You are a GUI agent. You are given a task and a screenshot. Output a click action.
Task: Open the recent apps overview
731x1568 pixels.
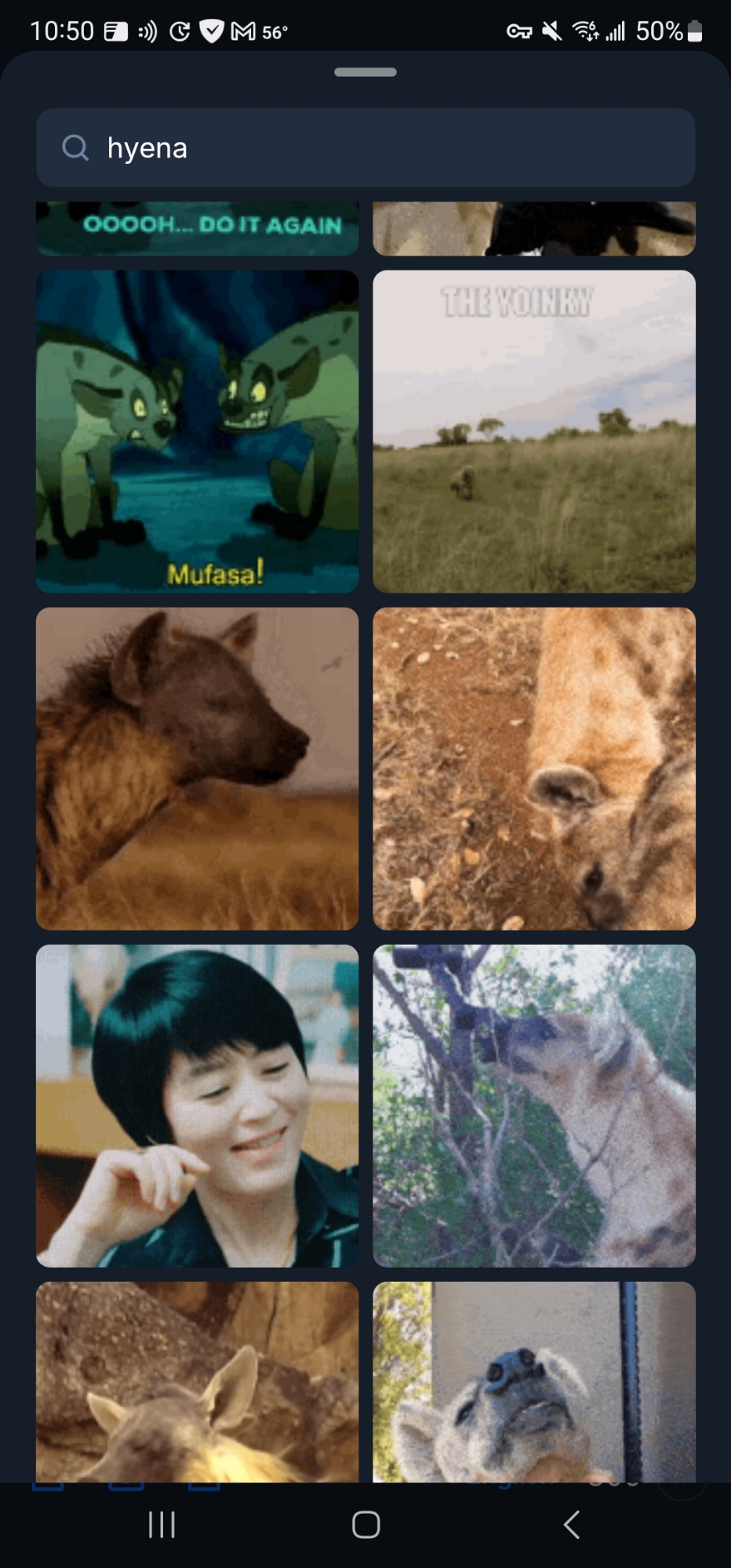pos(162,1525)
